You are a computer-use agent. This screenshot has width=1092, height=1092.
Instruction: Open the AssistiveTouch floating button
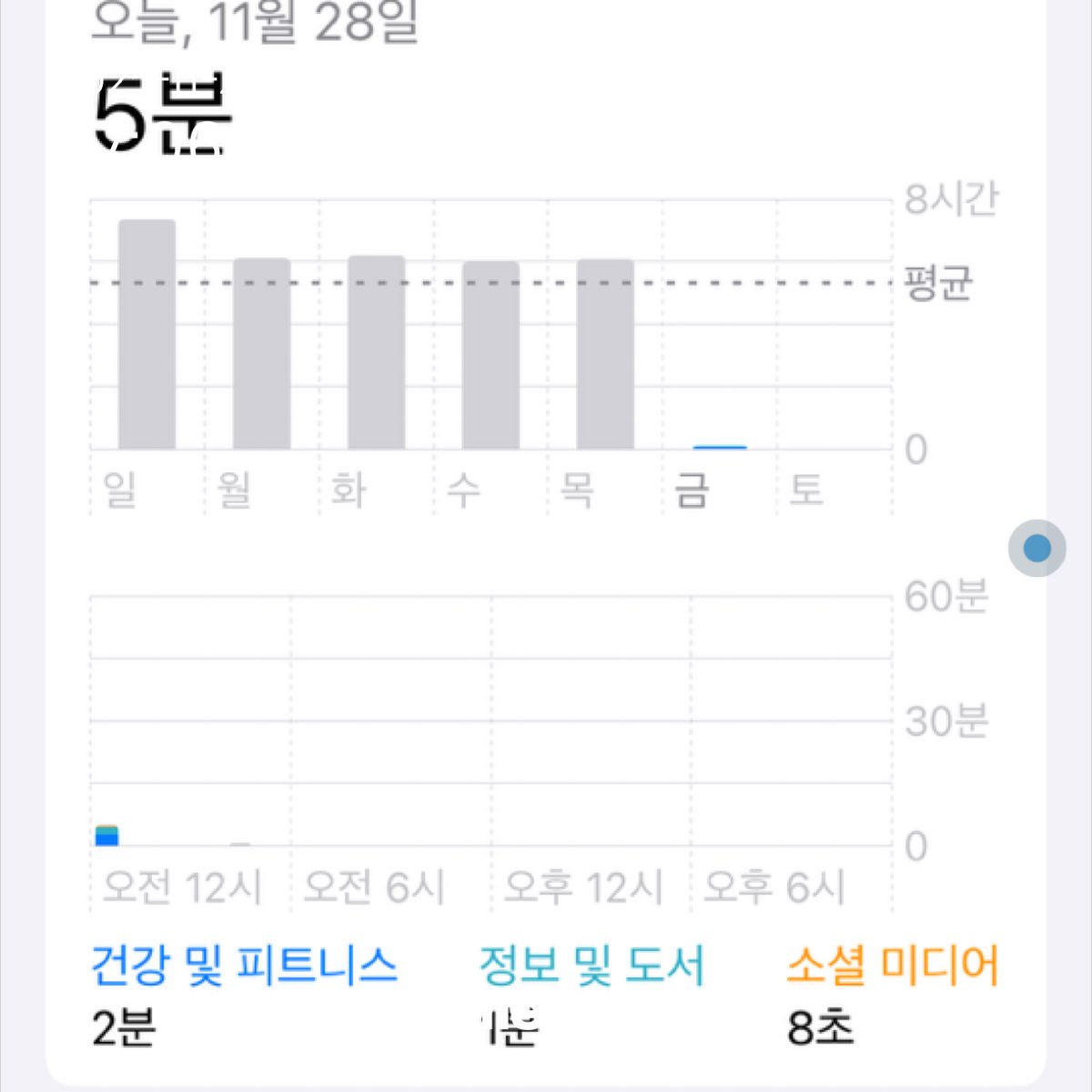click(1036, 548)
